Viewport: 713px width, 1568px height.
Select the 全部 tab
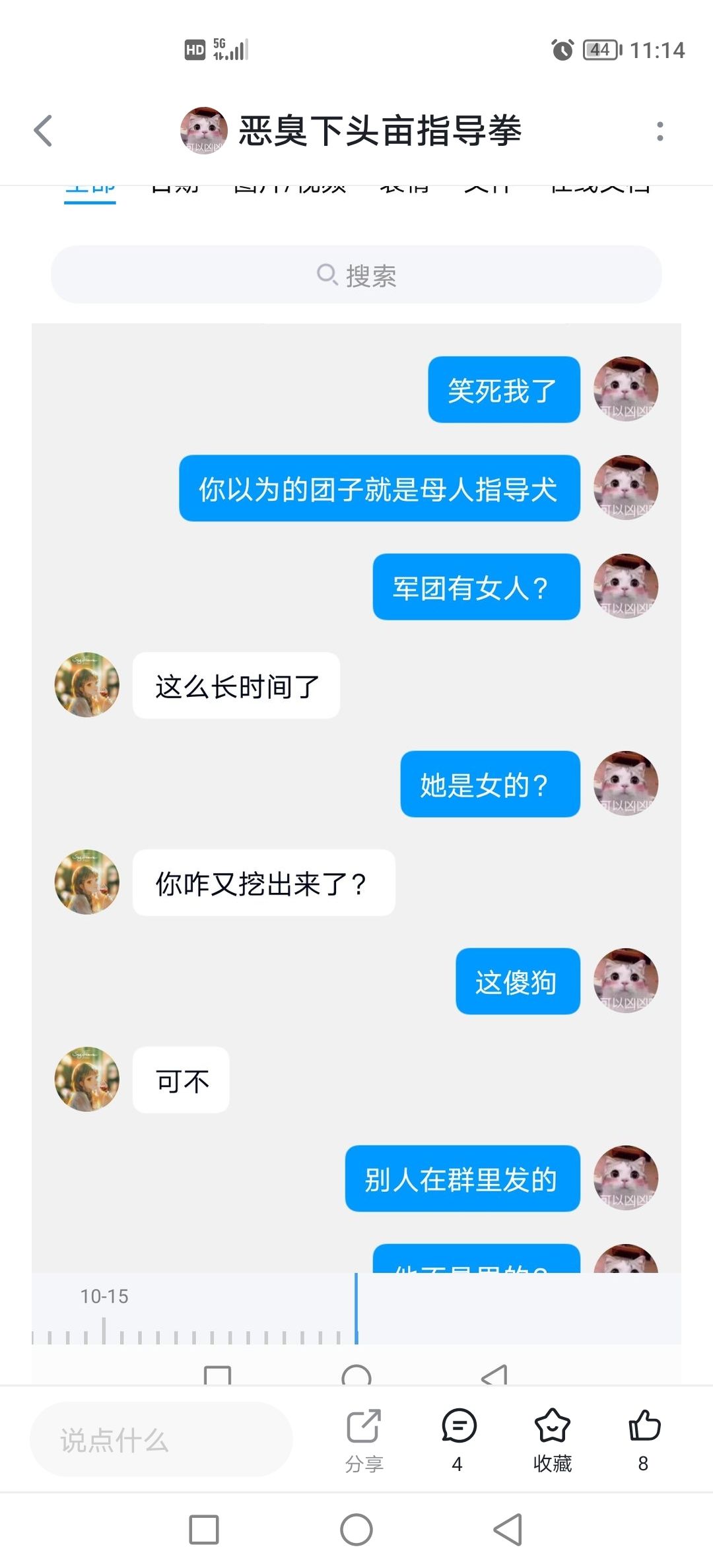coord(90,185)
